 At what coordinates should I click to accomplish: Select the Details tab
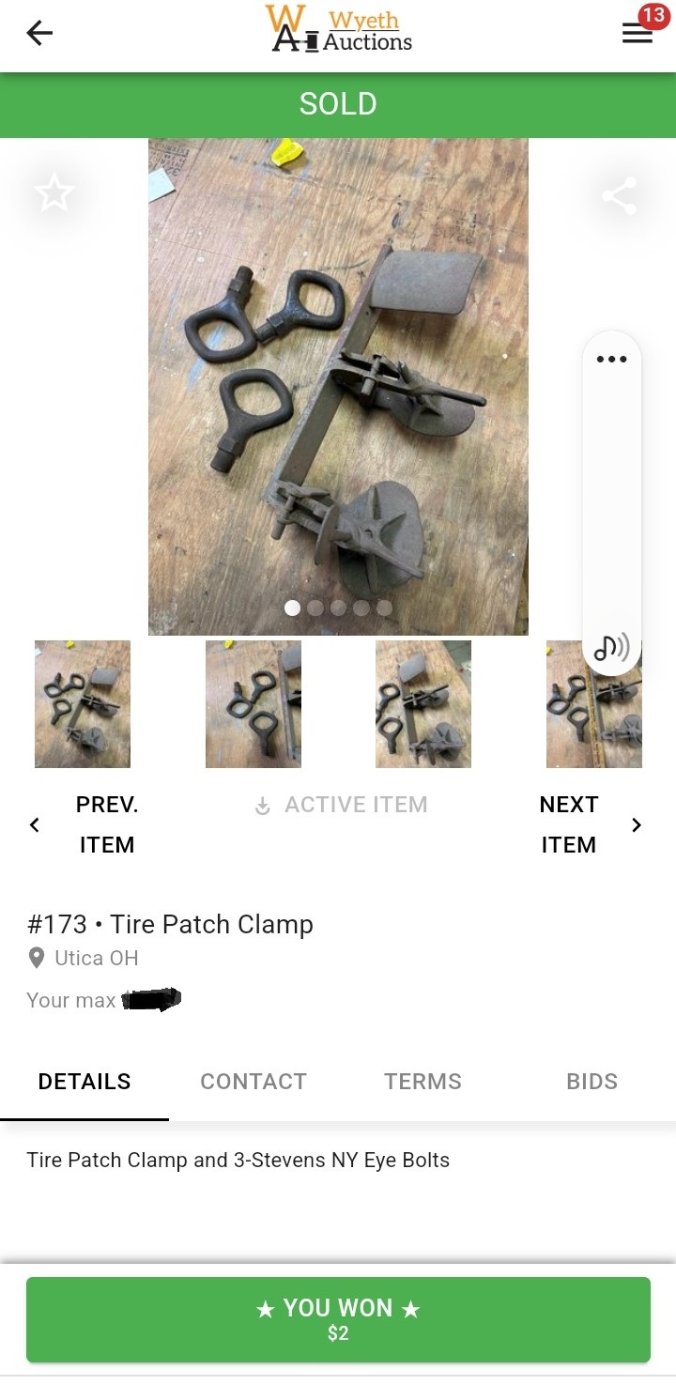click(84, 1081)
